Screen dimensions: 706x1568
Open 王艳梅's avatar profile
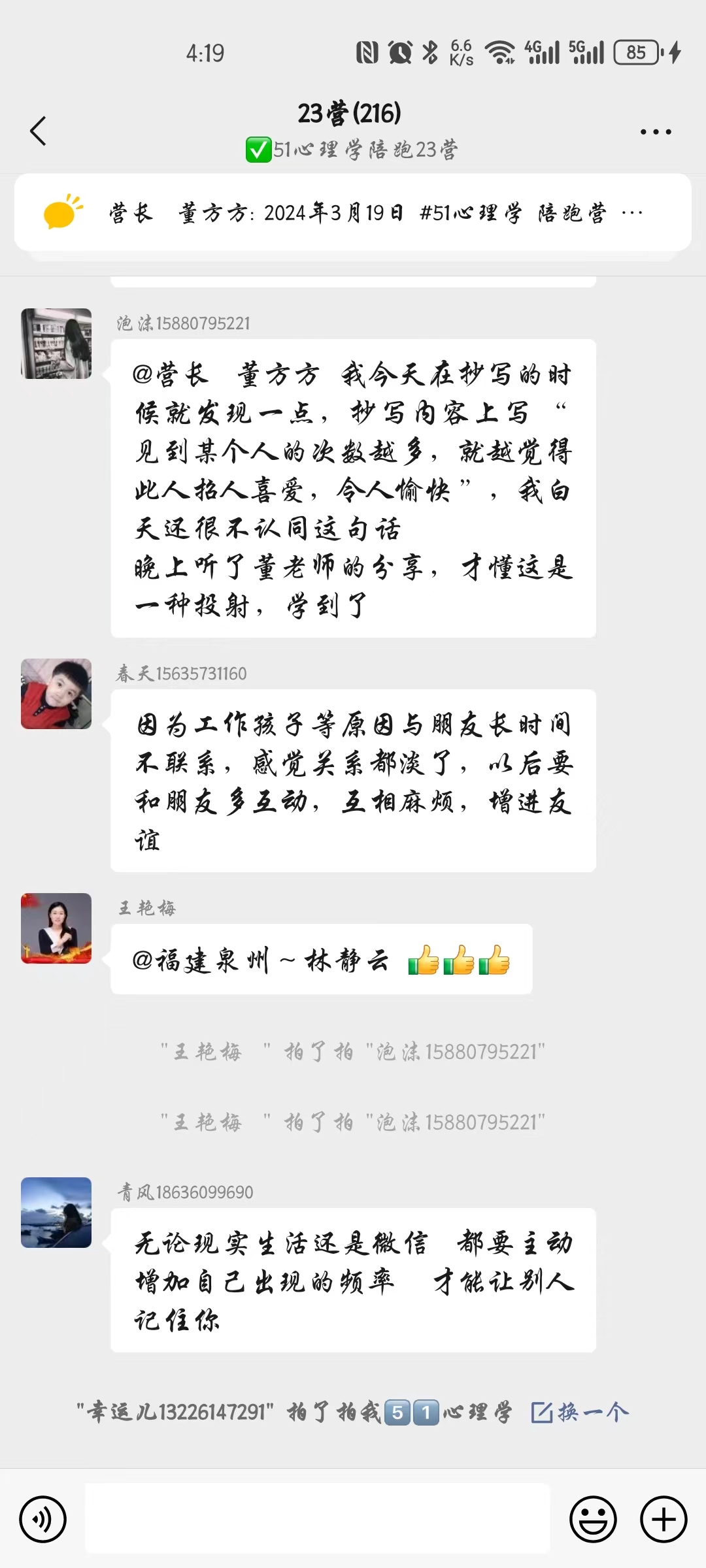click(x=56, y=928)
